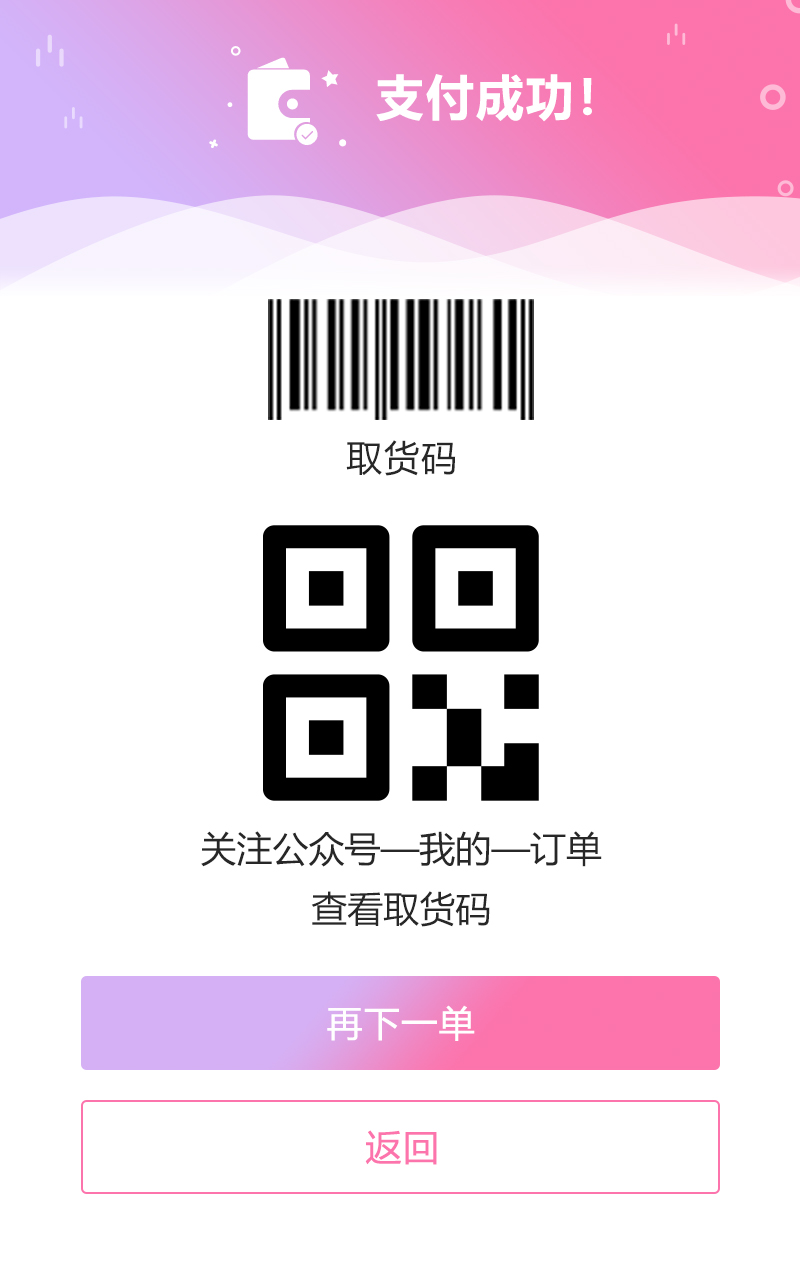800x1280 pixels.
Task: Tap the 再下一单 button
Action: (x=400, y=1023)
